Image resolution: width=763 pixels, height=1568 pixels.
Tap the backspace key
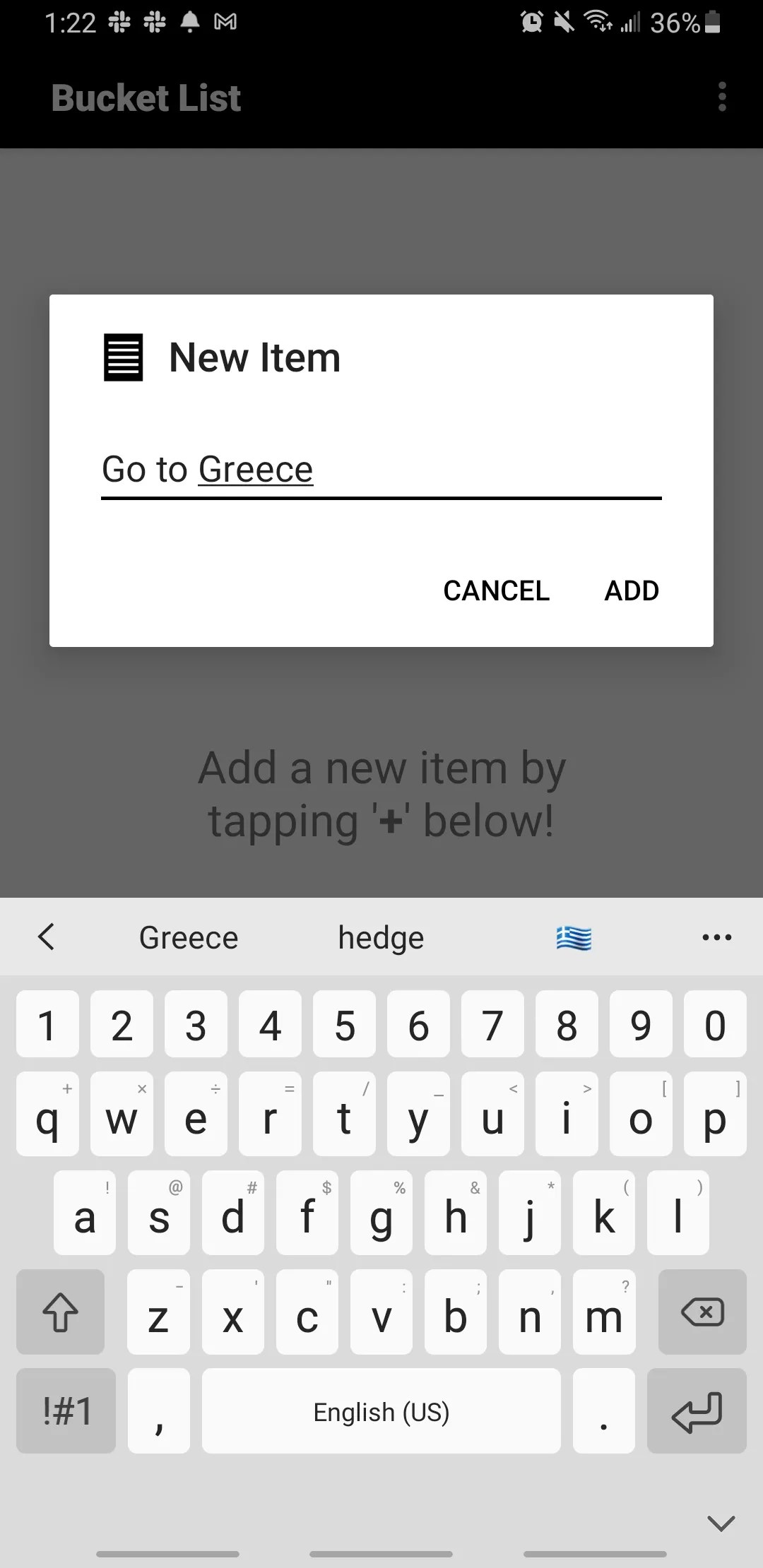(x=702, y=1312)
